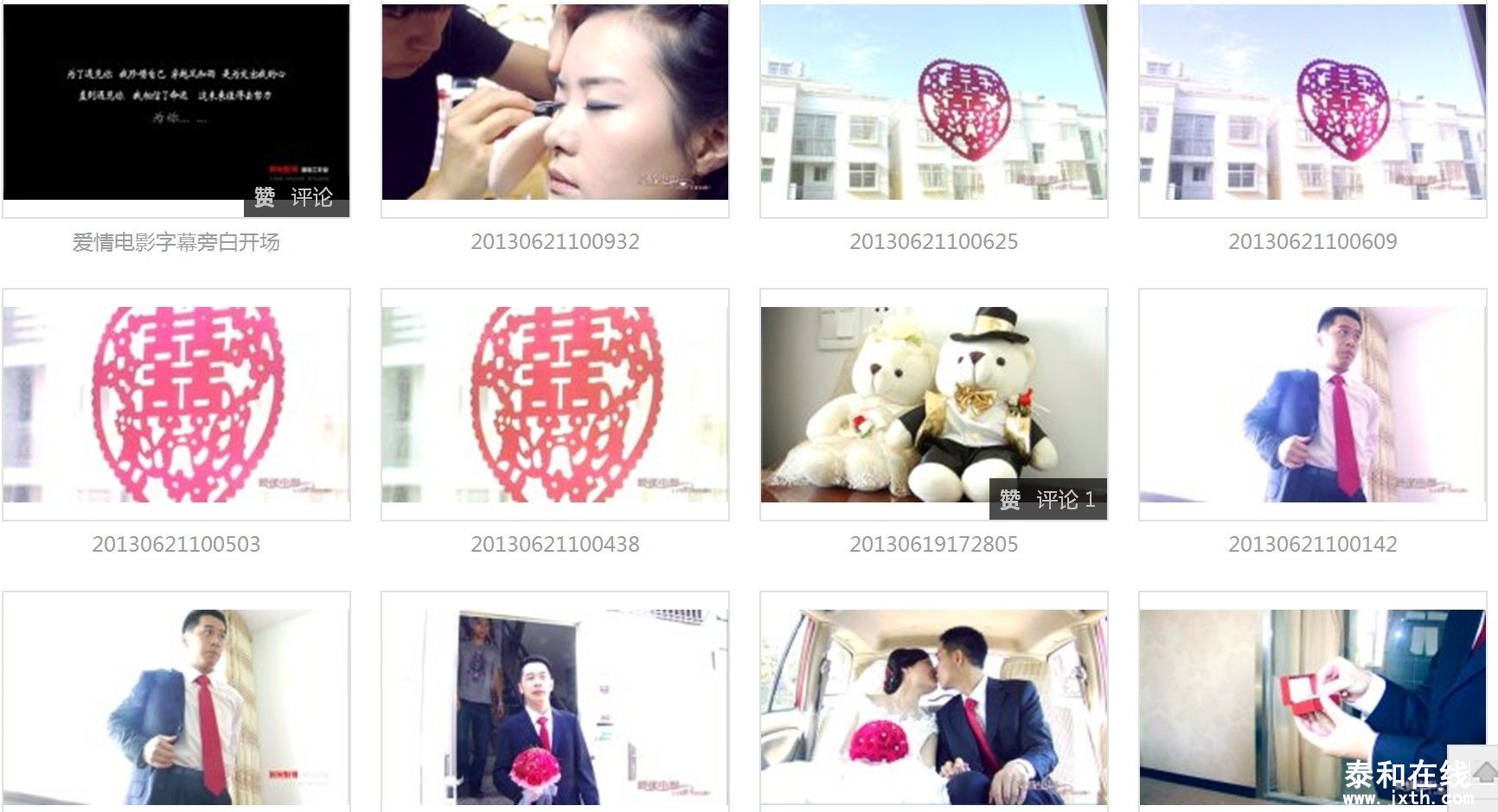Open the couple kissing in car photo tile
The image size is (1498, 812).
pos(933,707)
